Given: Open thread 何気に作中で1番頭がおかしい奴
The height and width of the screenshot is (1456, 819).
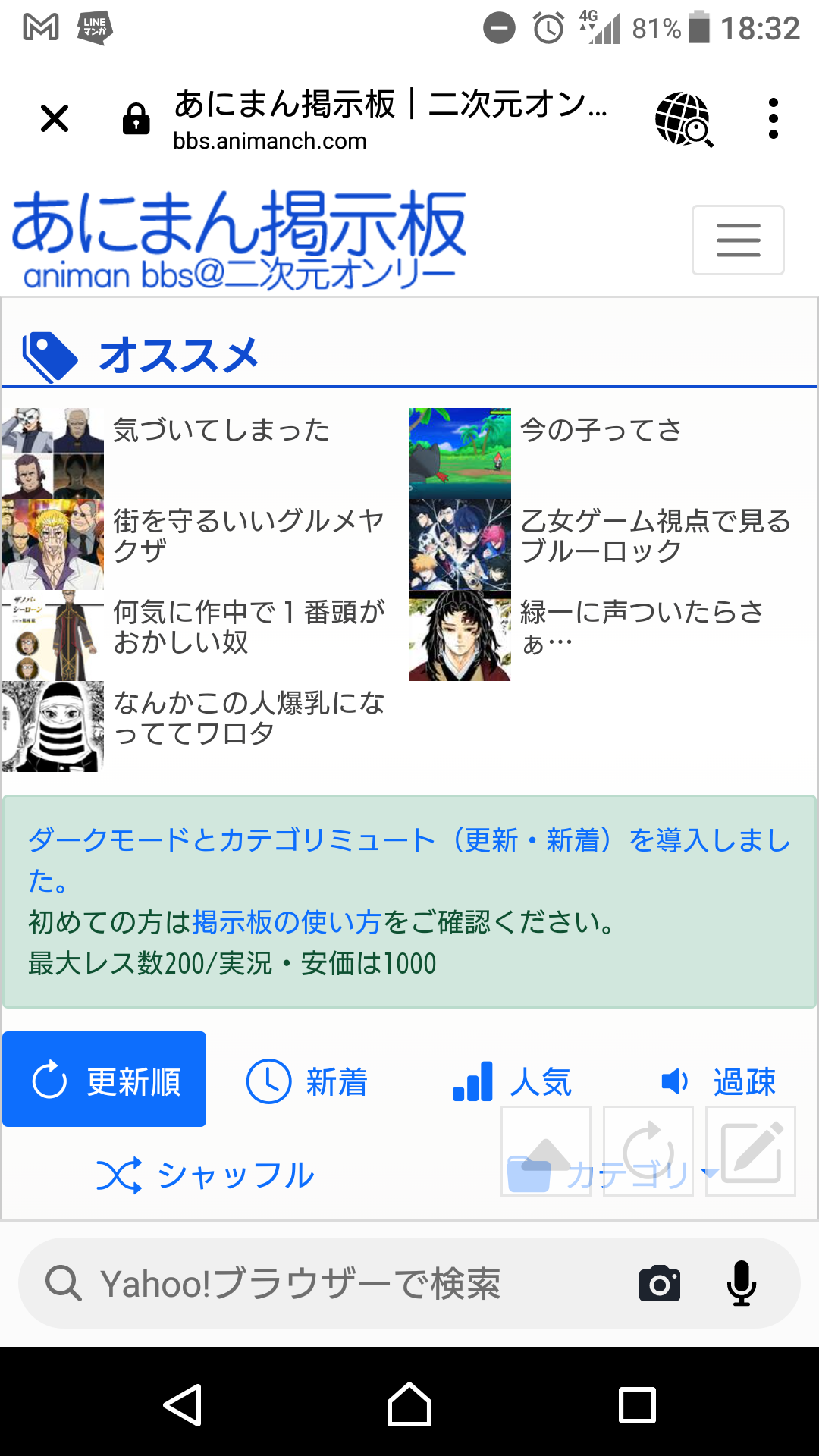Looking at the screenshot, I should [x=248, y=626].
